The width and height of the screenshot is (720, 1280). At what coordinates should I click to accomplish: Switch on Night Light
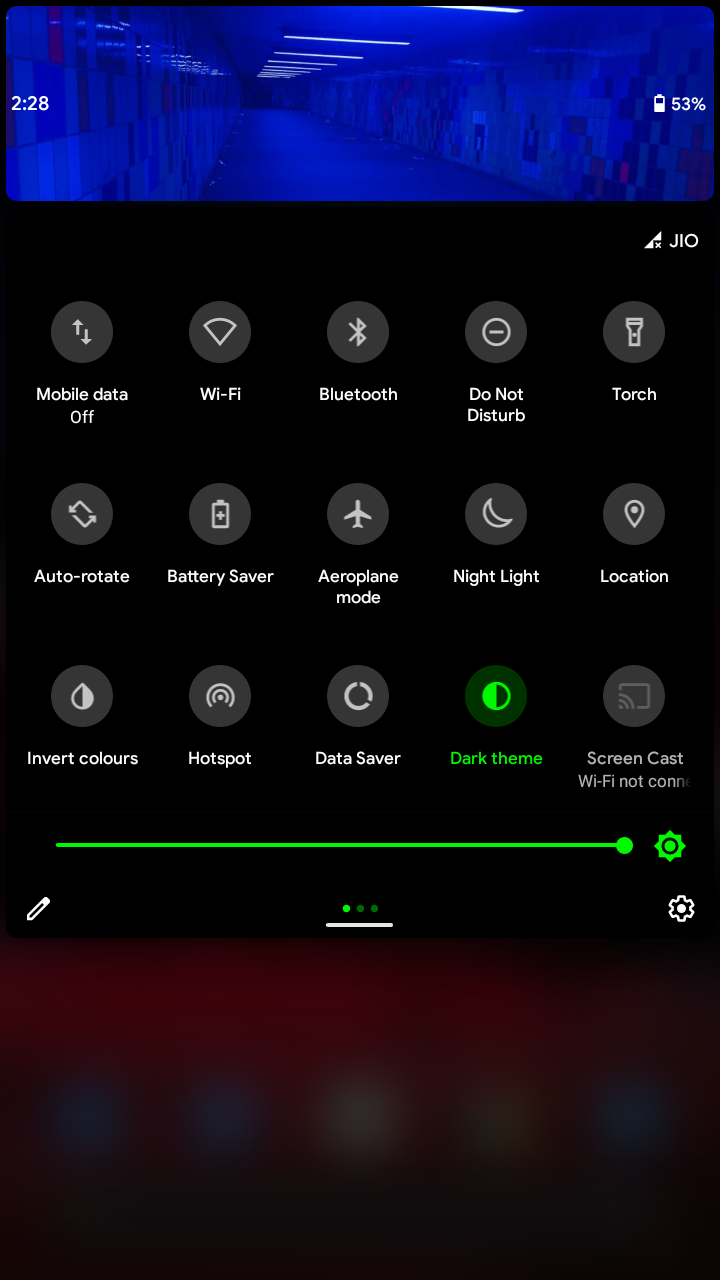(496, 514)
